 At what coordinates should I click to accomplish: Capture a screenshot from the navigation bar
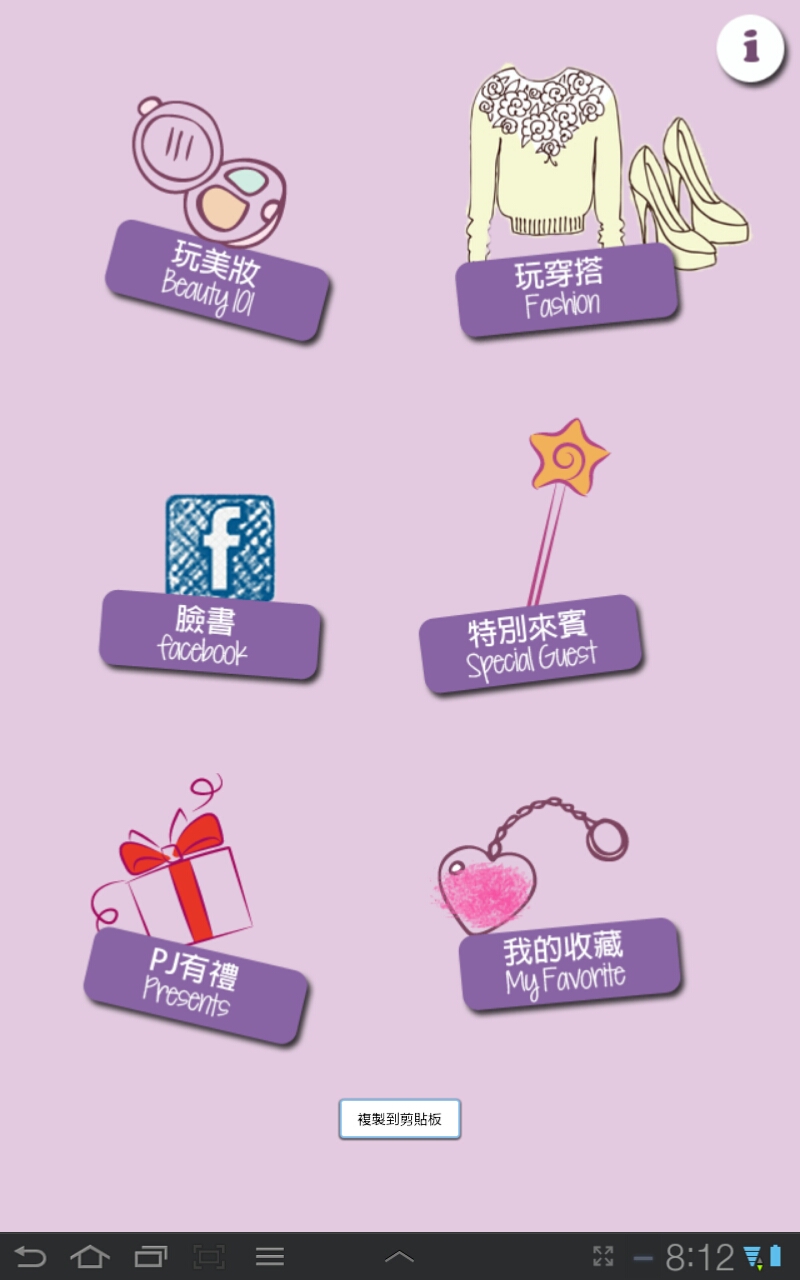pos(209,1257)
